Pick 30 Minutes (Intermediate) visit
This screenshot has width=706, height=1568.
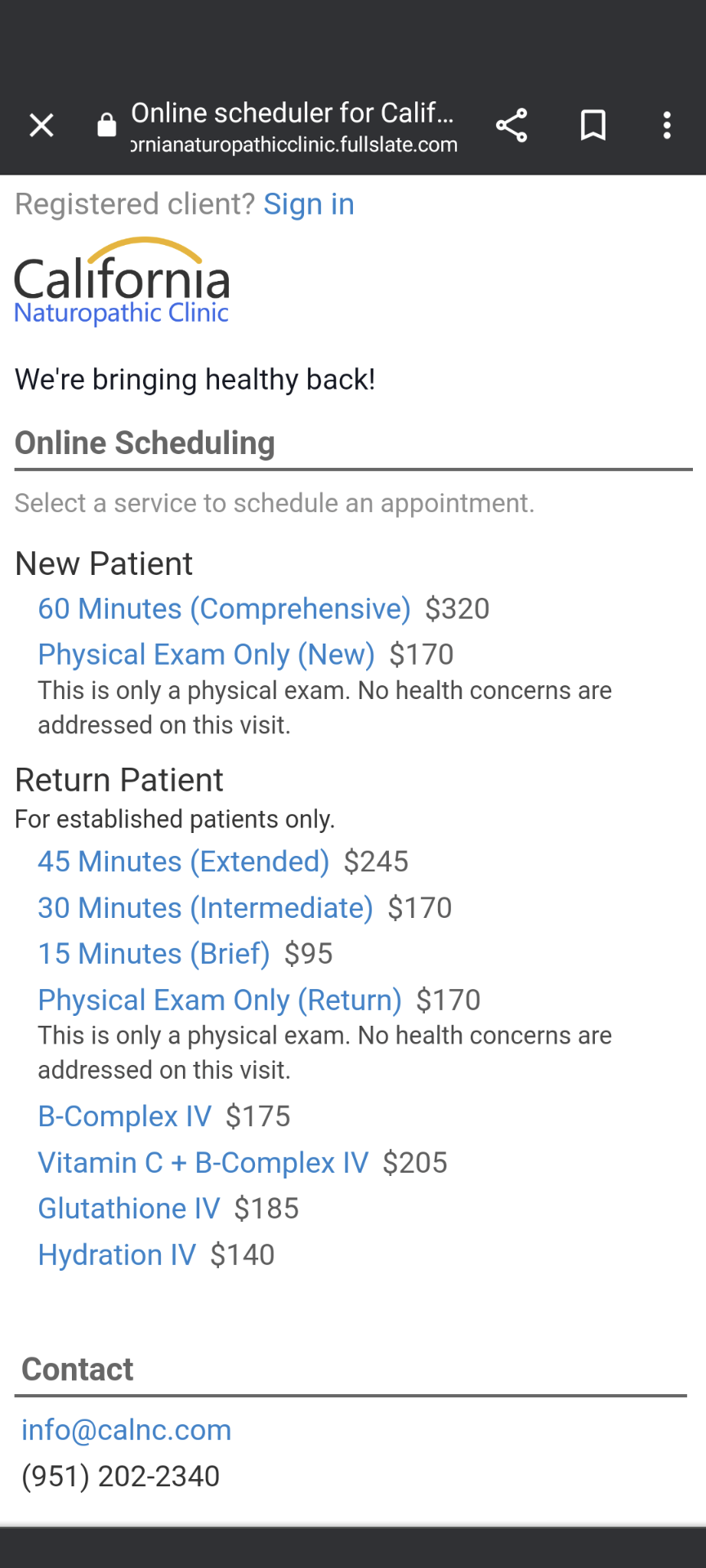(206, 908)
